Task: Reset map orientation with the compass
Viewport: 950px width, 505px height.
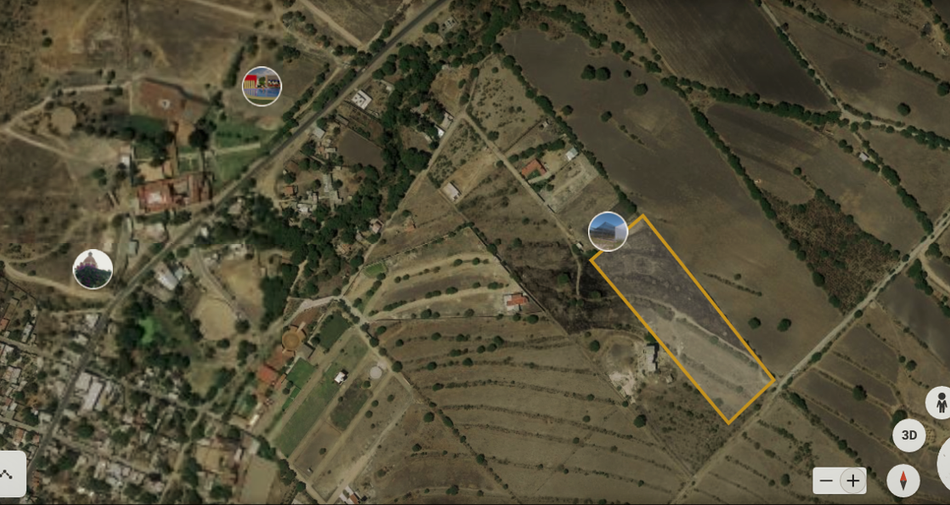Action: 903,481
